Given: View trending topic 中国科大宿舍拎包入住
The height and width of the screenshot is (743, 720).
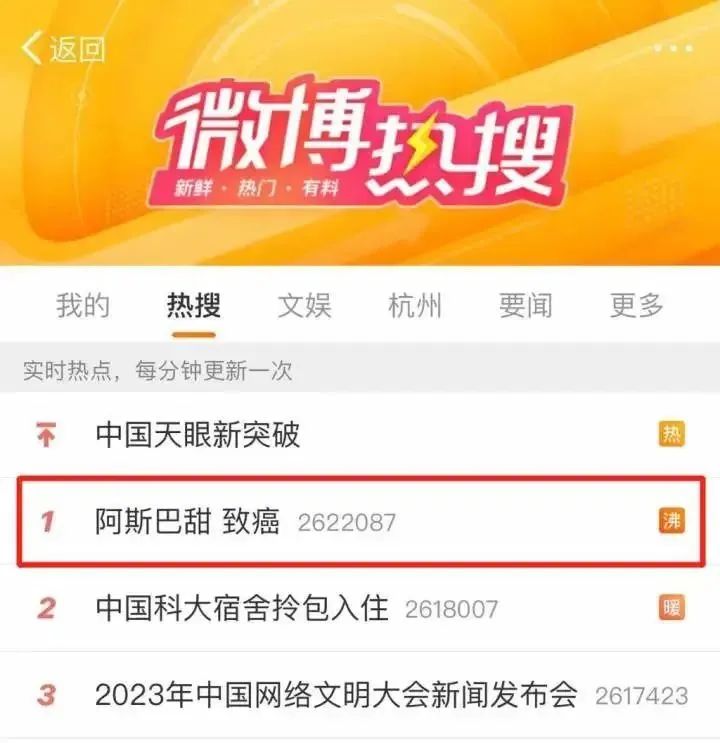Looking at the screenshot, I should [x=242, y=608].
